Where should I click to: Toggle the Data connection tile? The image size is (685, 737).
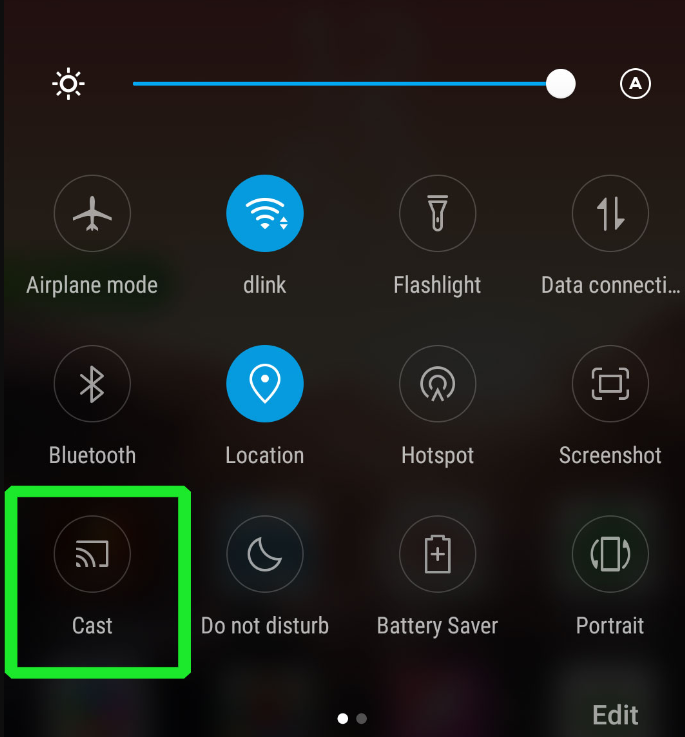coord(610,213)
